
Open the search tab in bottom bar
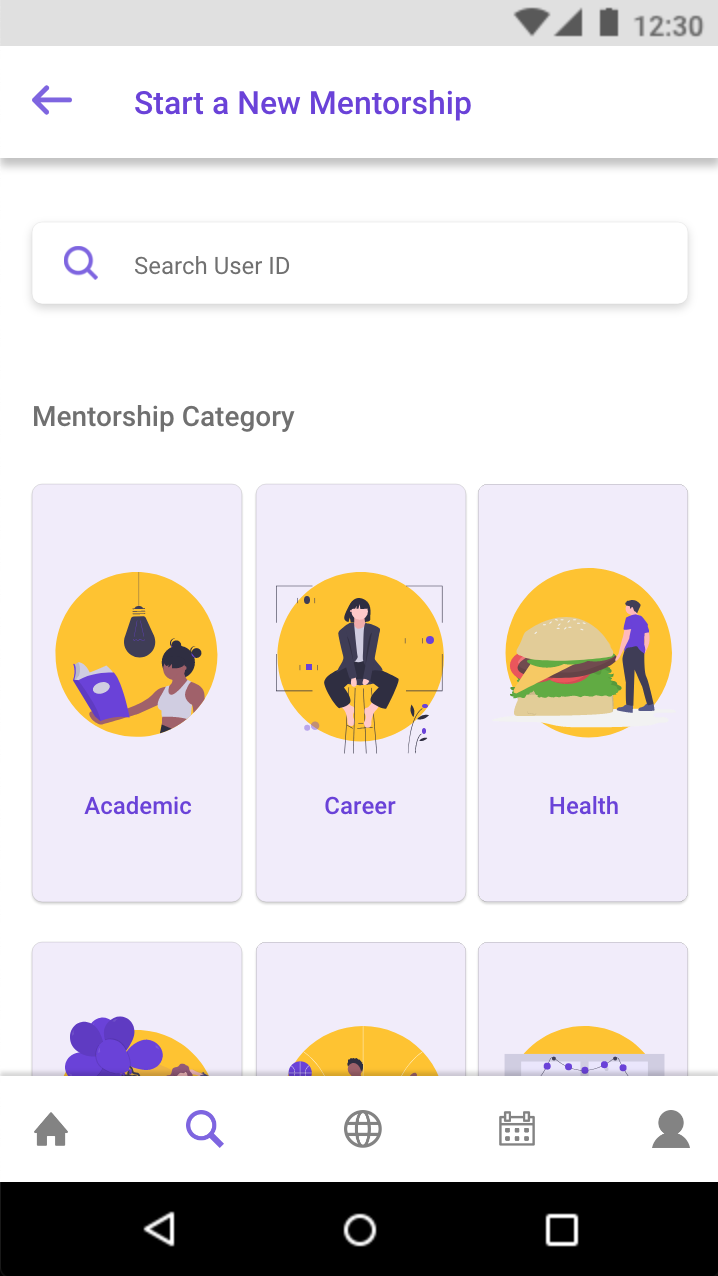205,1129
